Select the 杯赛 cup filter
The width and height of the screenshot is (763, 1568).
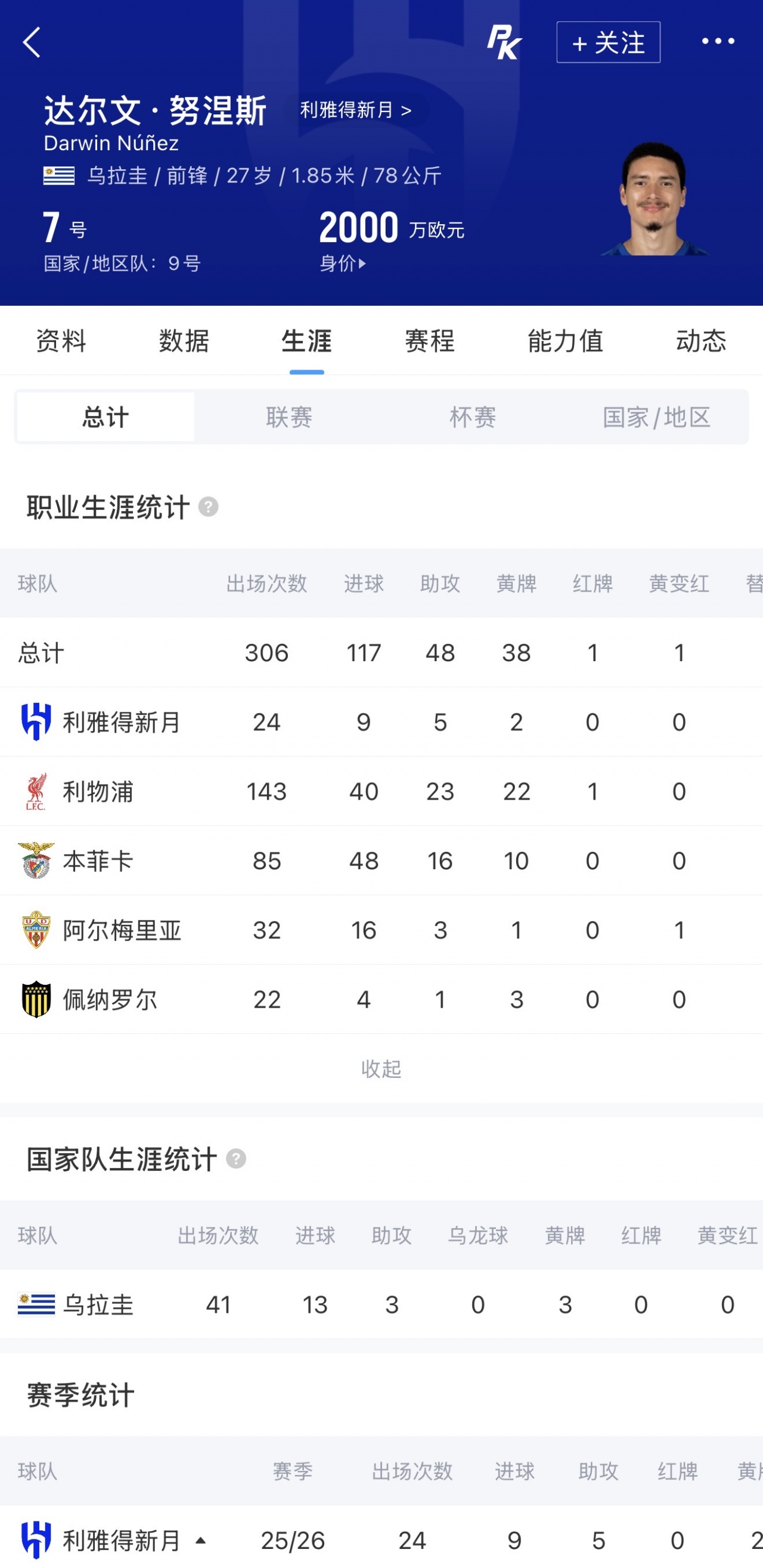pyautogui.click(x=473, y=417)
